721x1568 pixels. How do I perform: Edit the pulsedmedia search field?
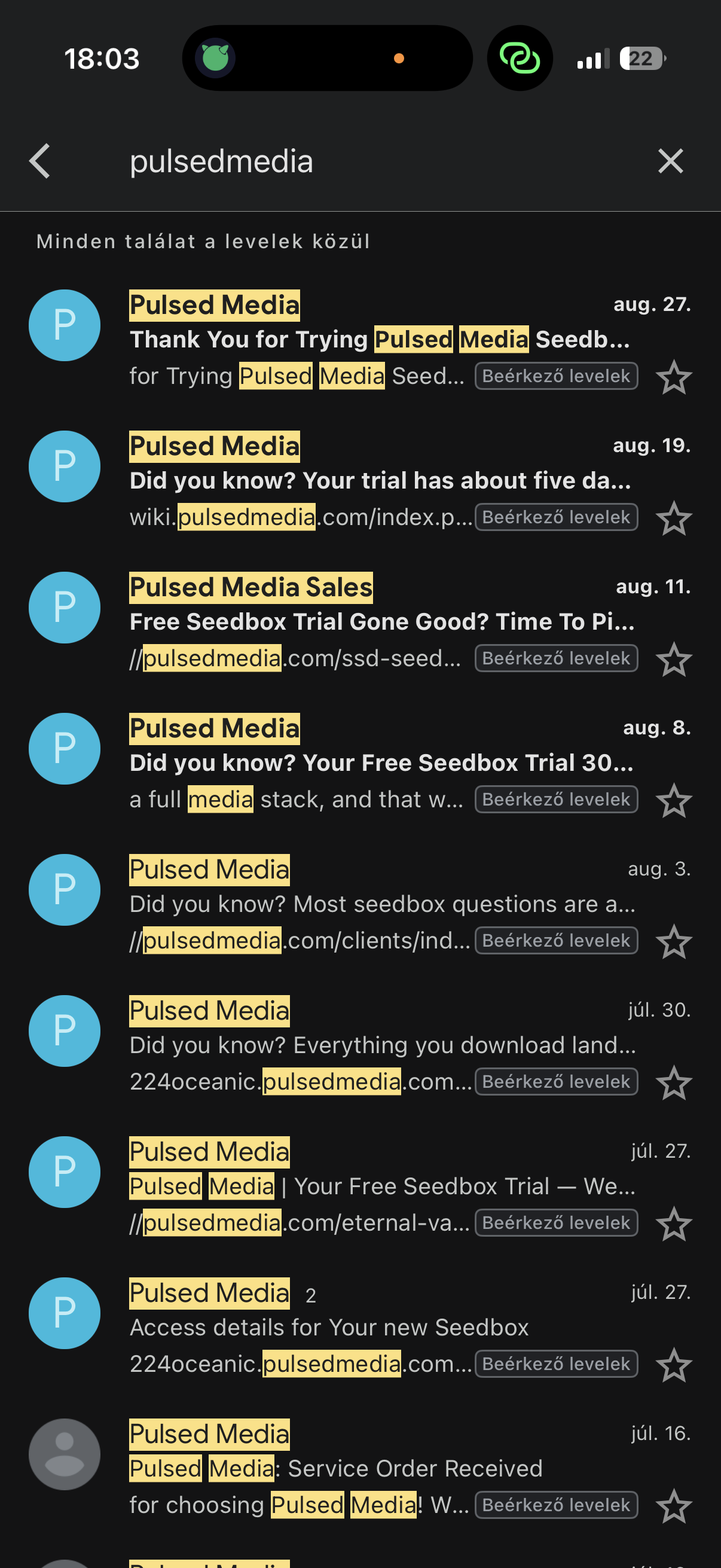(x=377, y=161)
